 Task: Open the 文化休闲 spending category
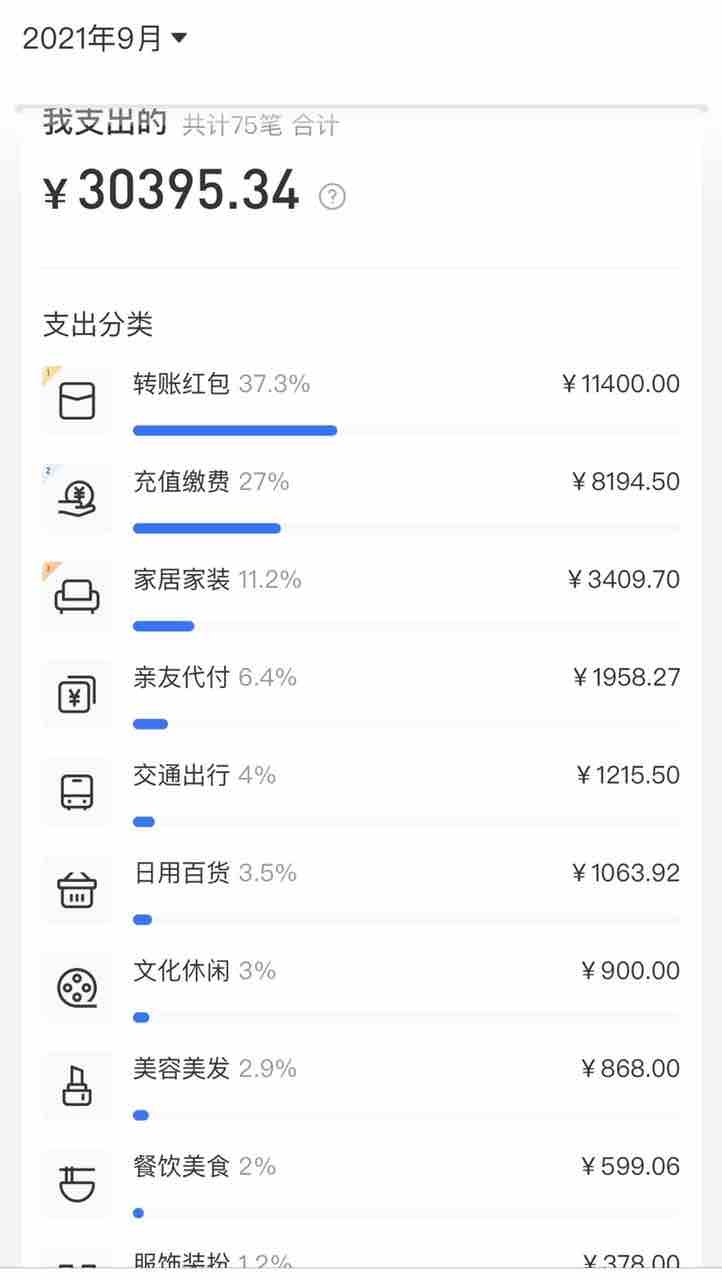[361, 988]
